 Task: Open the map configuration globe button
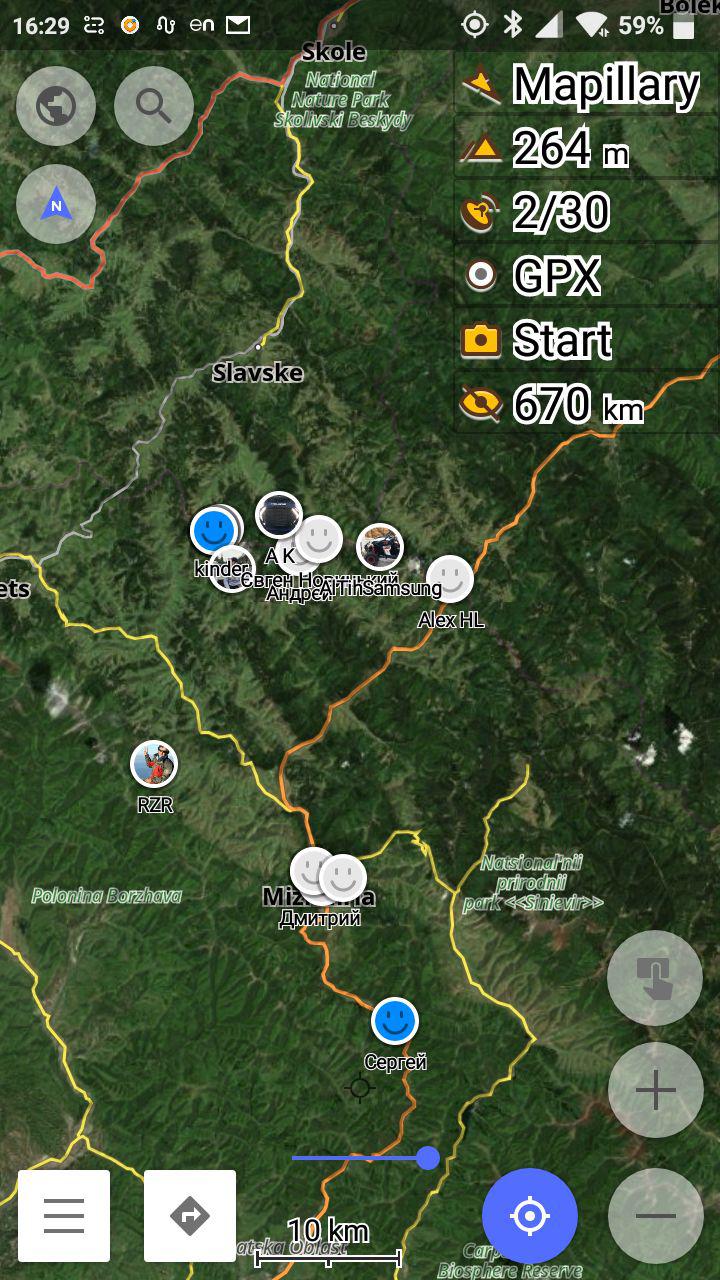[x=56, y=105]
